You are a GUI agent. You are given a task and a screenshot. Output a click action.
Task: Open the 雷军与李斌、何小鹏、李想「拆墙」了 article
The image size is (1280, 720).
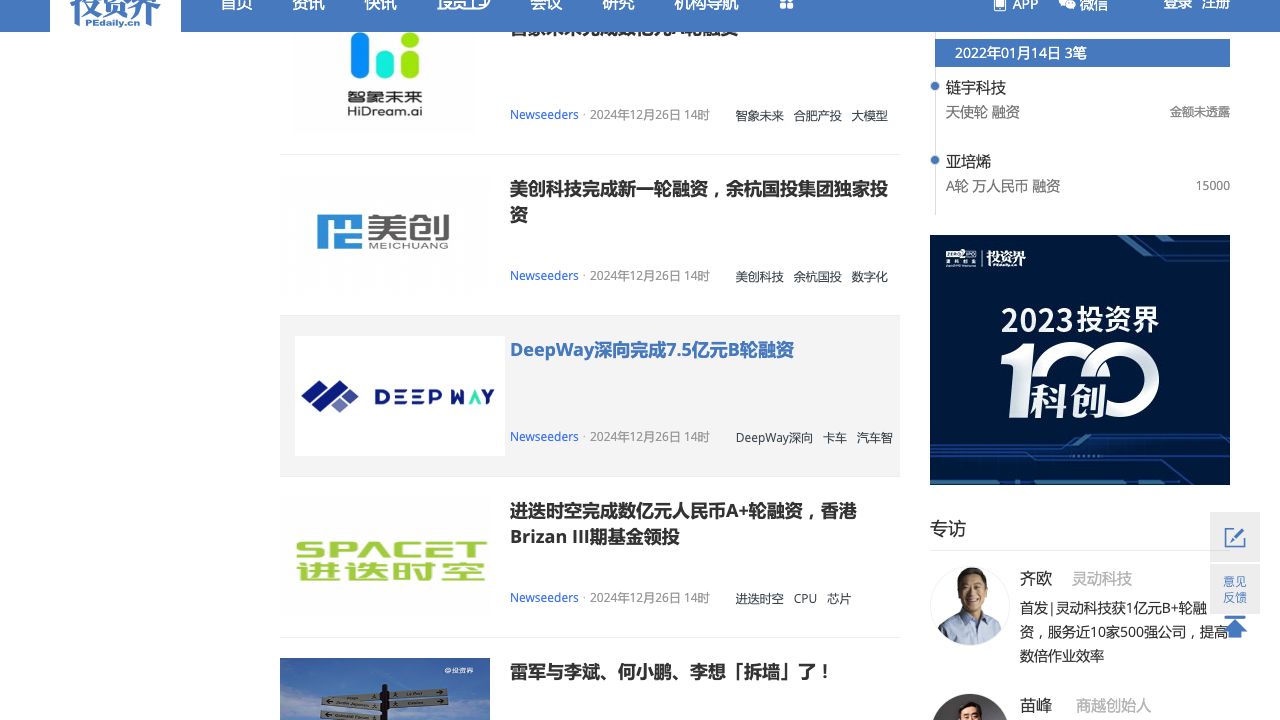tap(670, 672)
